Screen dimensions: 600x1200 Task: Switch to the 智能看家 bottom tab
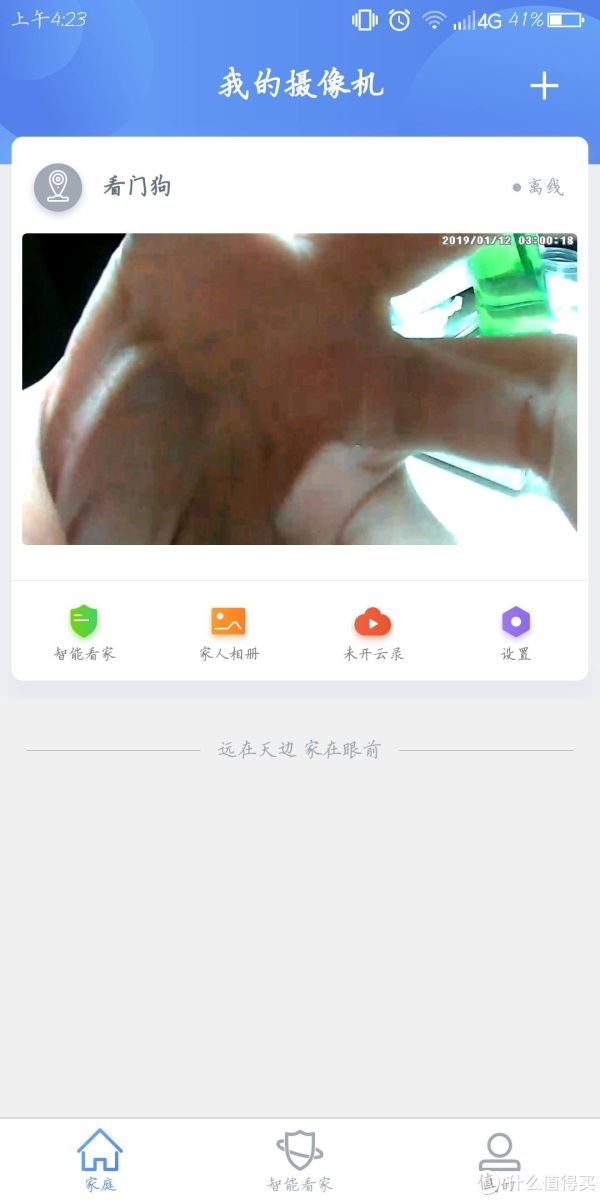(299, 1160)
